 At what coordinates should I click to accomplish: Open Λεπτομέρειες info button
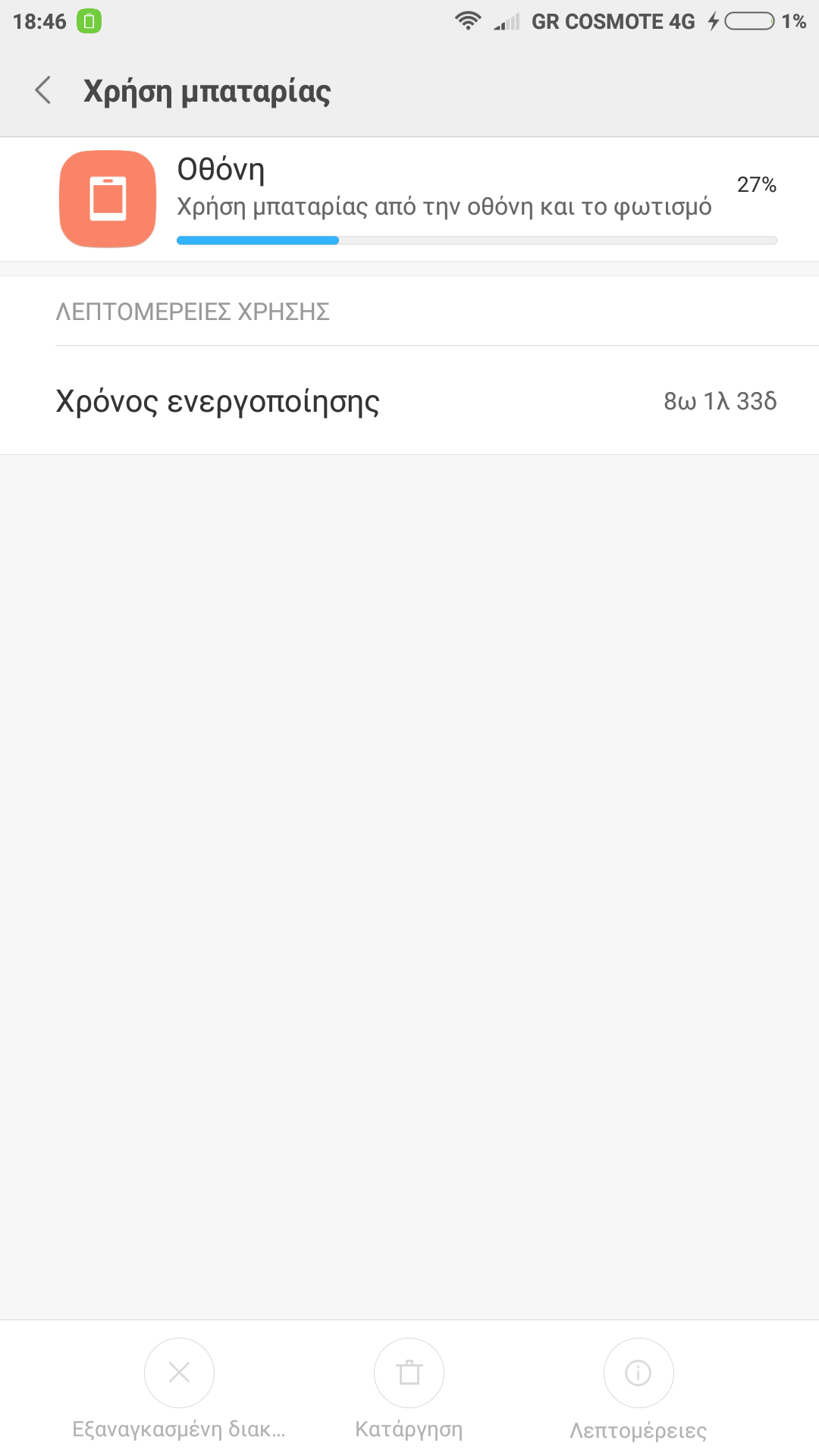(638, 1373)
